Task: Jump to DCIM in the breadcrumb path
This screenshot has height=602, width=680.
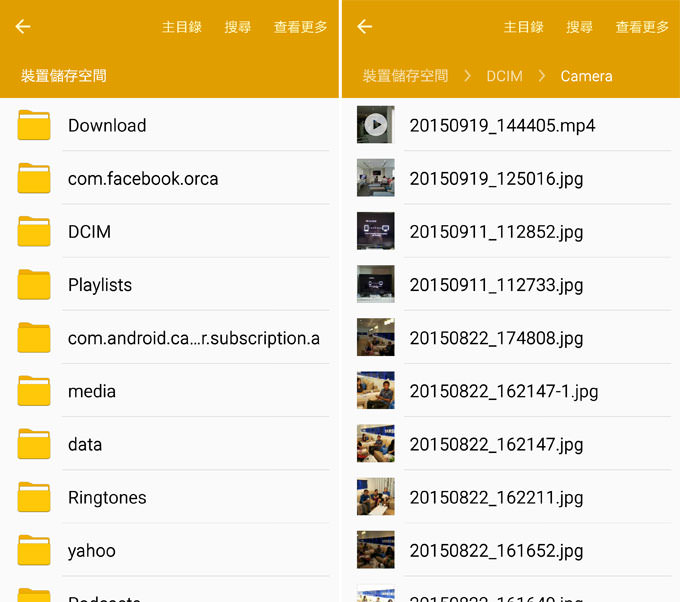Action: (504, 76)
